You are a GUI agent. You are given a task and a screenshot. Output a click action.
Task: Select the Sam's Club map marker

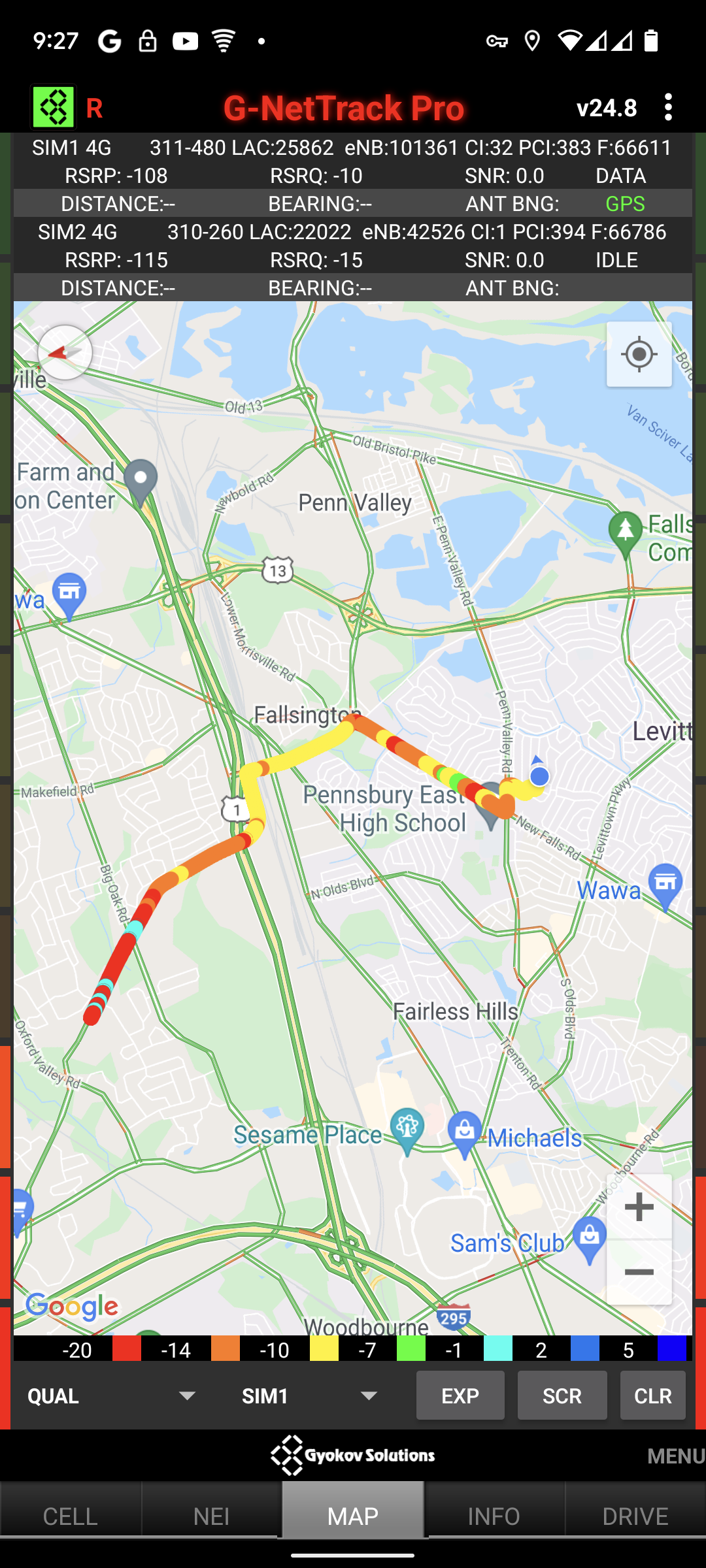(x=589, y=1237)
